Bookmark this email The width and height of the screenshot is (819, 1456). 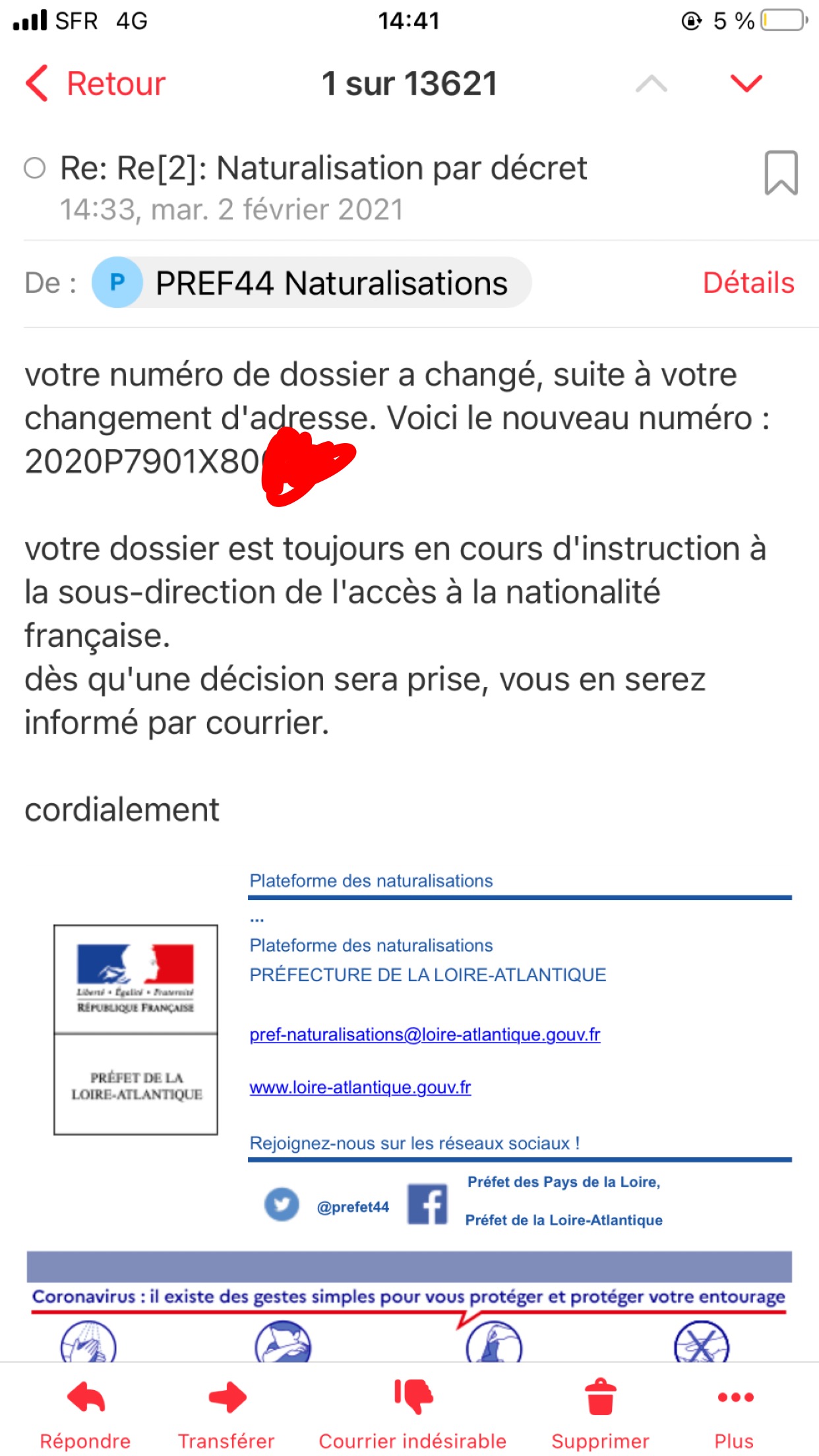(781, 173)
